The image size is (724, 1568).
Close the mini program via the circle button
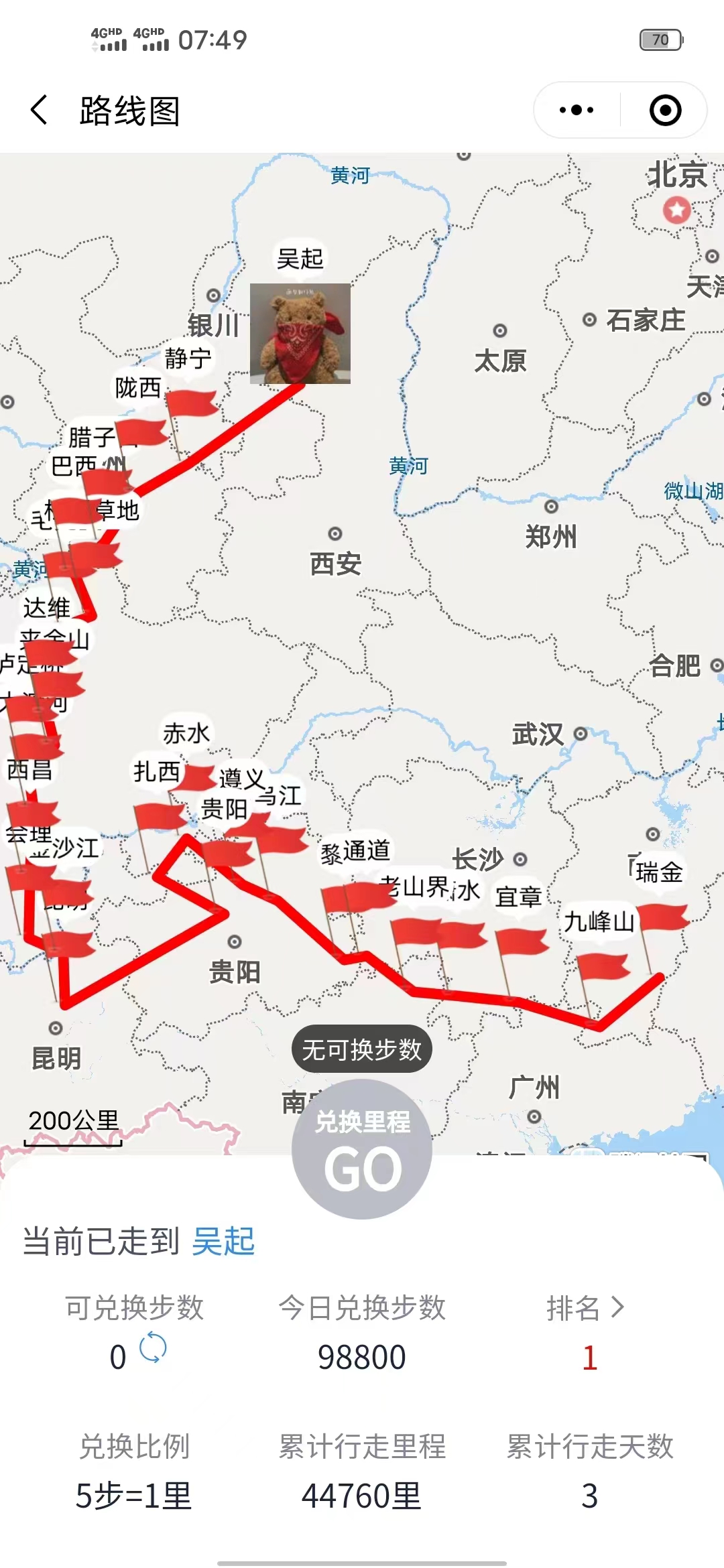pyautogui.click(x=665, y=110)
